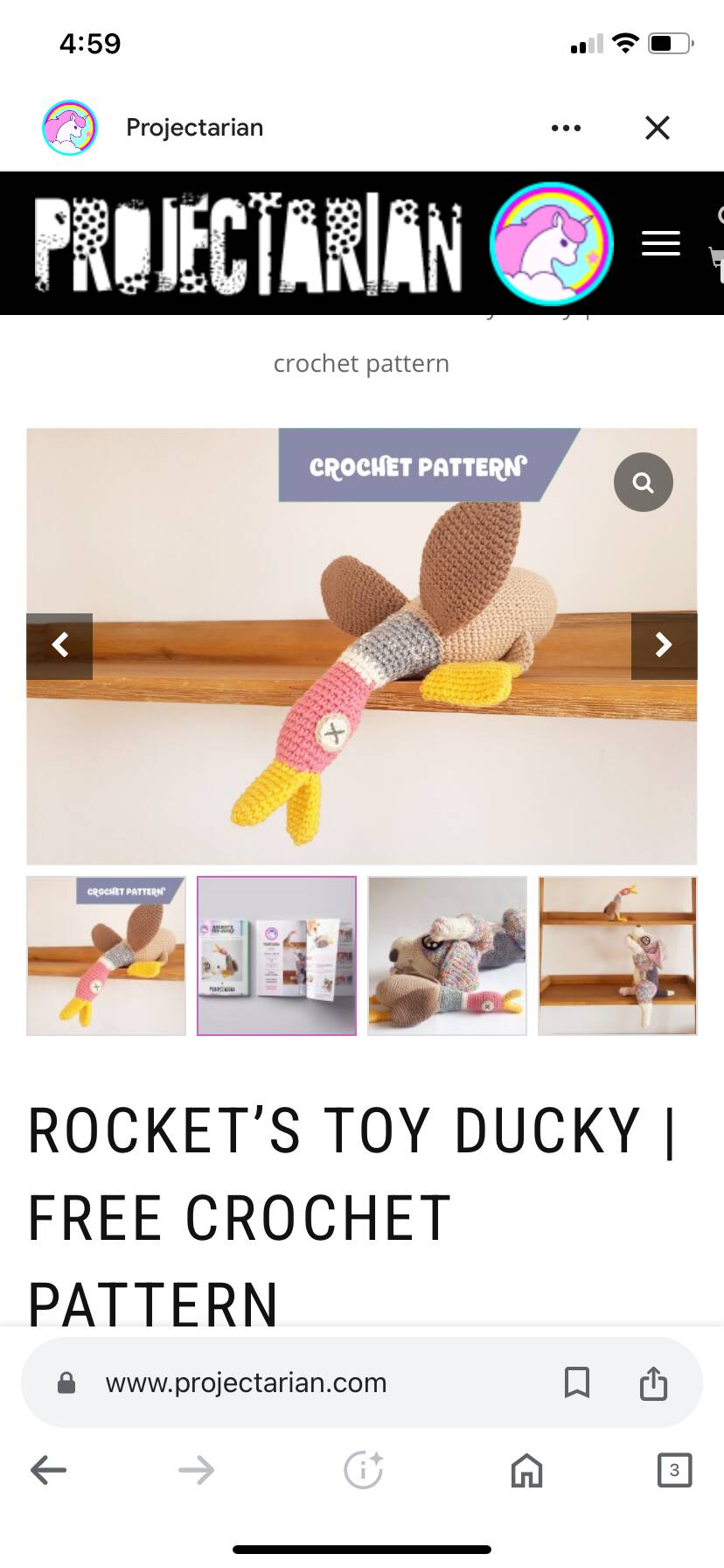This screenshot has height=1568, width=724.
Task: Zoom into the product image with magnifier
Action: [x=644, y=482]
